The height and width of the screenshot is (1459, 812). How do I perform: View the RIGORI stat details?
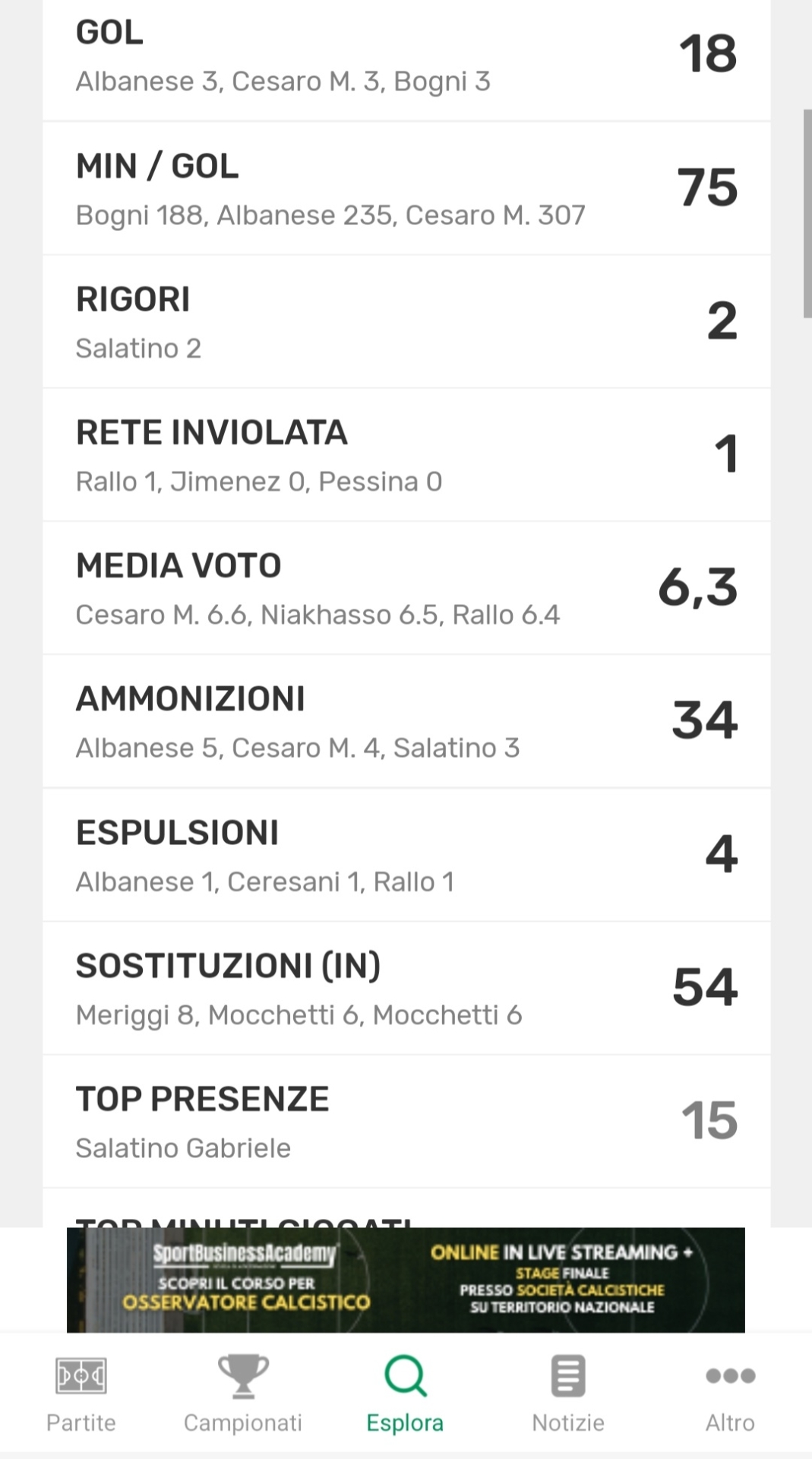pyautogui.click(x=406, y=321)
